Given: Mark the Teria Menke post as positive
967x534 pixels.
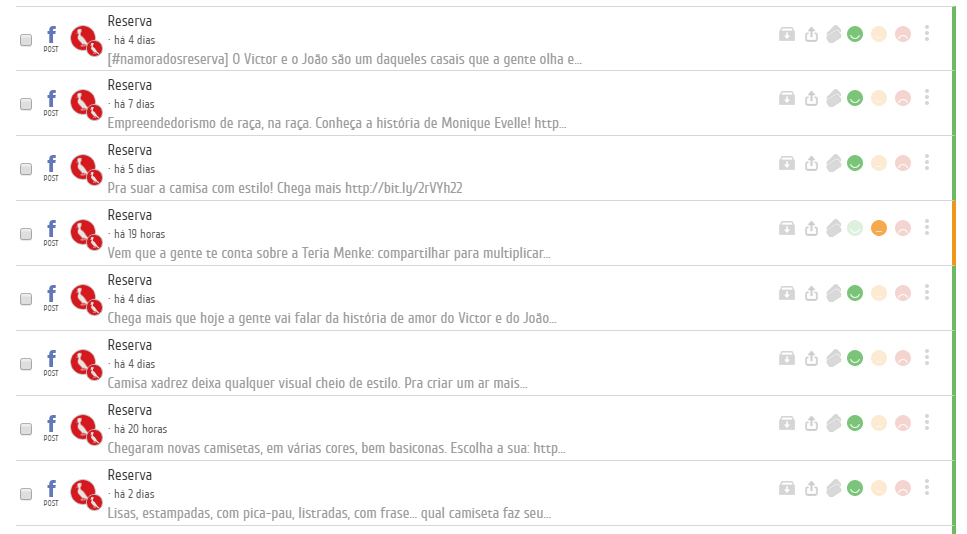Looking at the screenshot, I should (855, 228).
